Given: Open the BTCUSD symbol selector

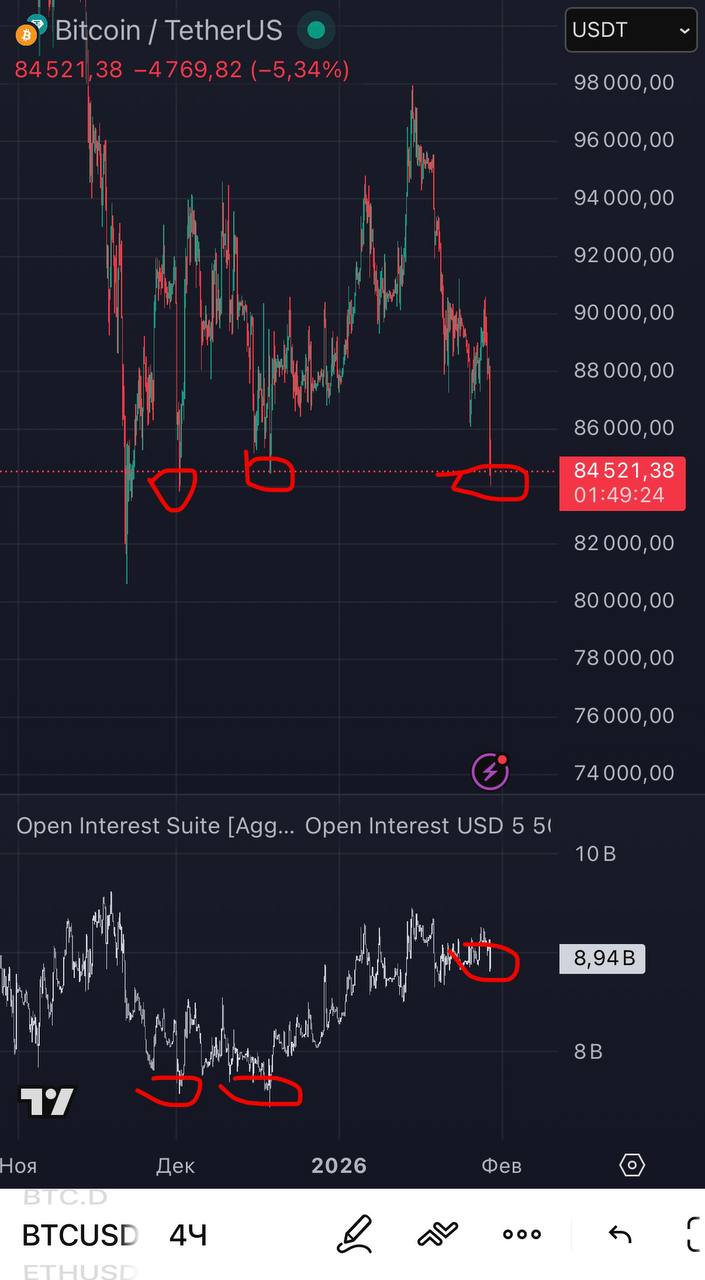Looking at the screenshot, I should [79, 1235].
